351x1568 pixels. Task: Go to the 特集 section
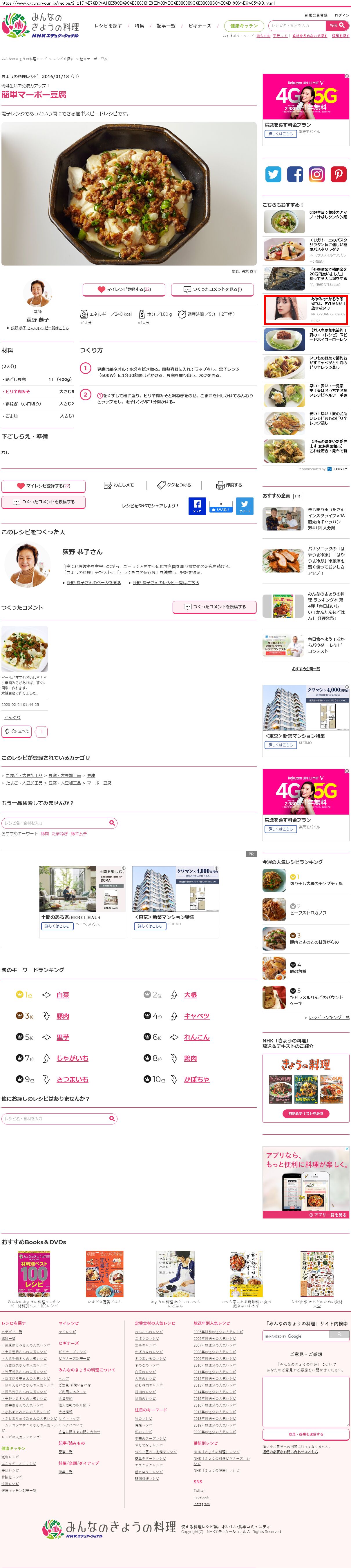pyautogui.click(x=140, y=26)
